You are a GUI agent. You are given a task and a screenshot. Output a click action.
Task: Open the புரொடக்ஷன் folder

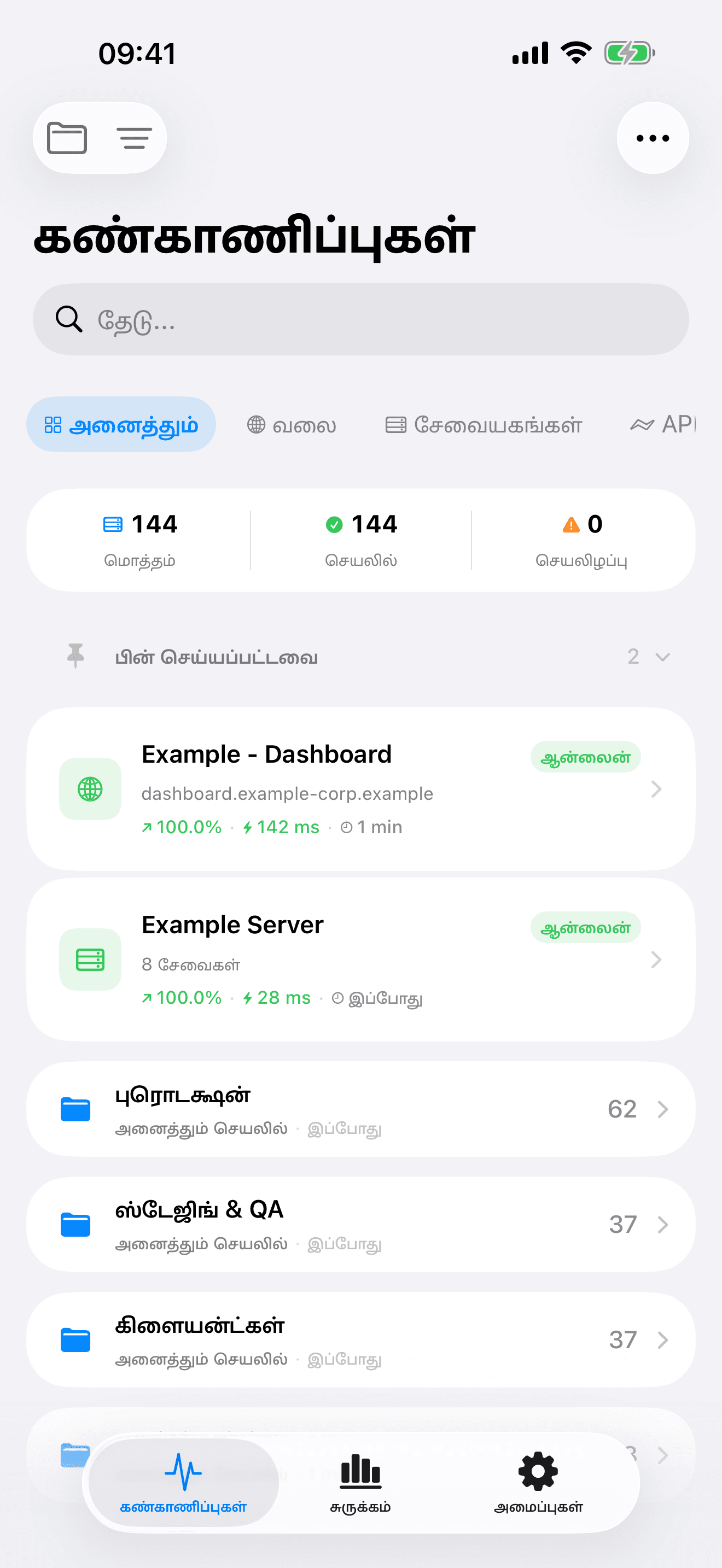point(360,1109)
